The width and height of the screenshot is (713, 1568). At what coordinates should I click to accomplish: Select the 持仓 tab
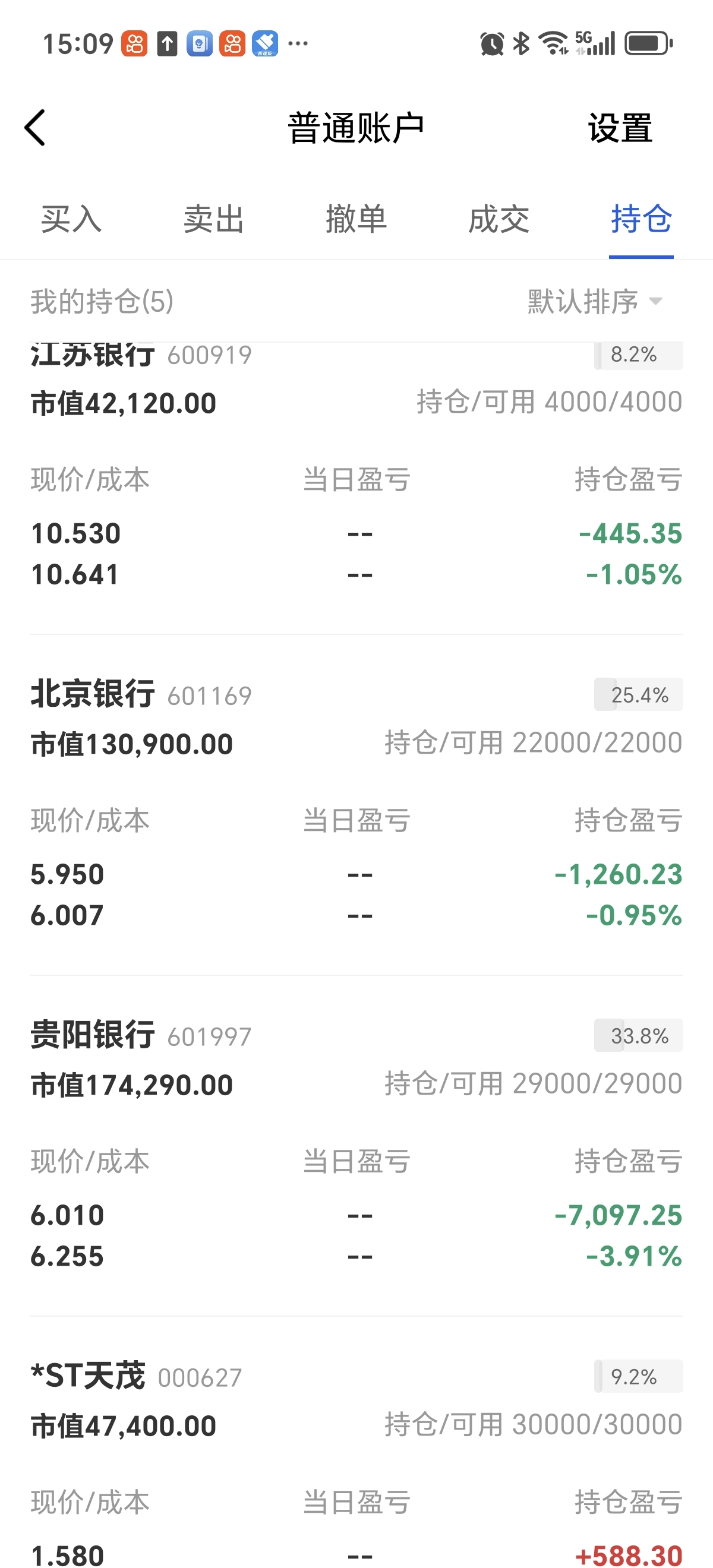[x=641, y=219]
